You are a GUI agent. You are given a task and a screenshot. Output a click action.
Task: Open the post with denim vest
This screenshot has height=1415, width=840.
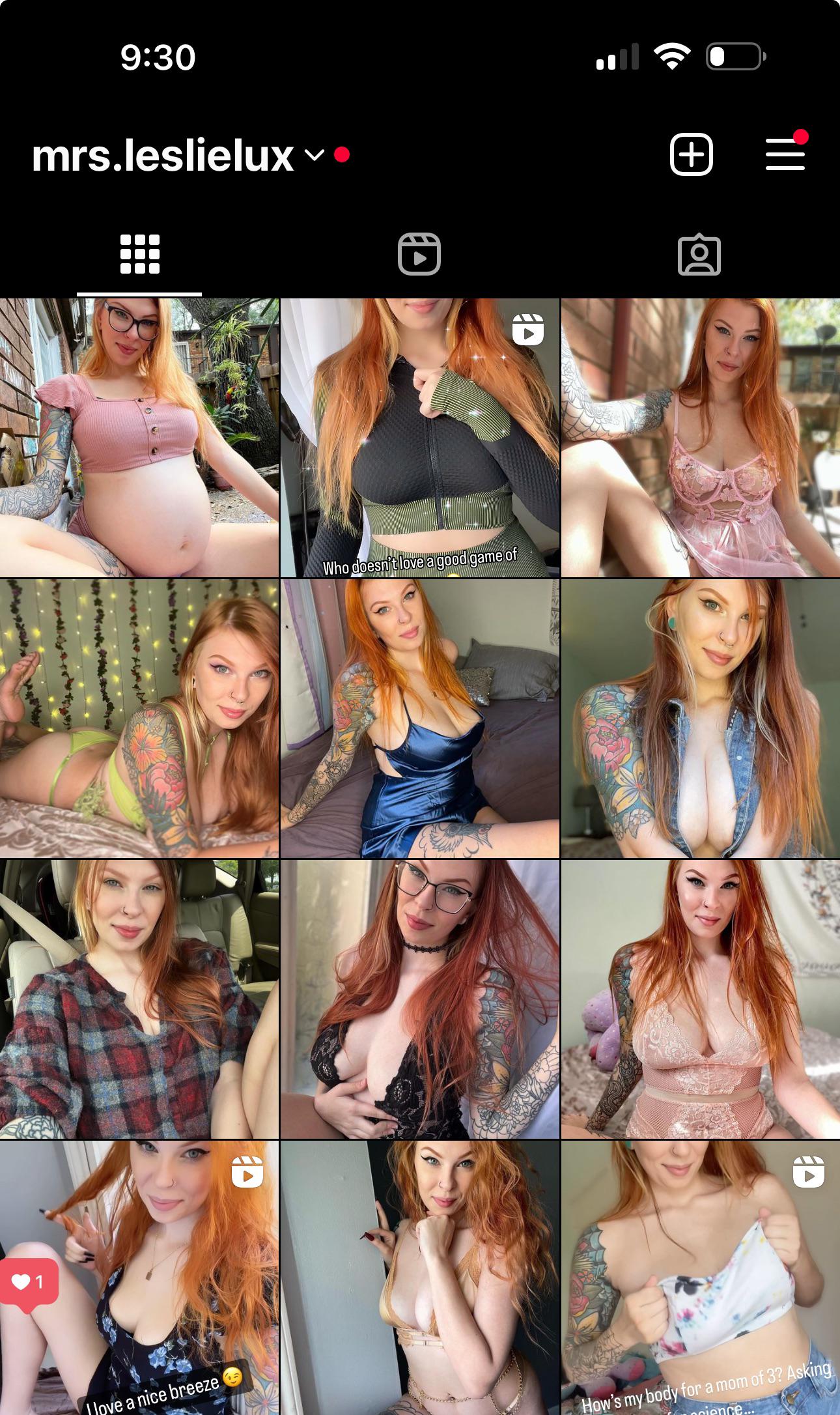coord(700,718)
